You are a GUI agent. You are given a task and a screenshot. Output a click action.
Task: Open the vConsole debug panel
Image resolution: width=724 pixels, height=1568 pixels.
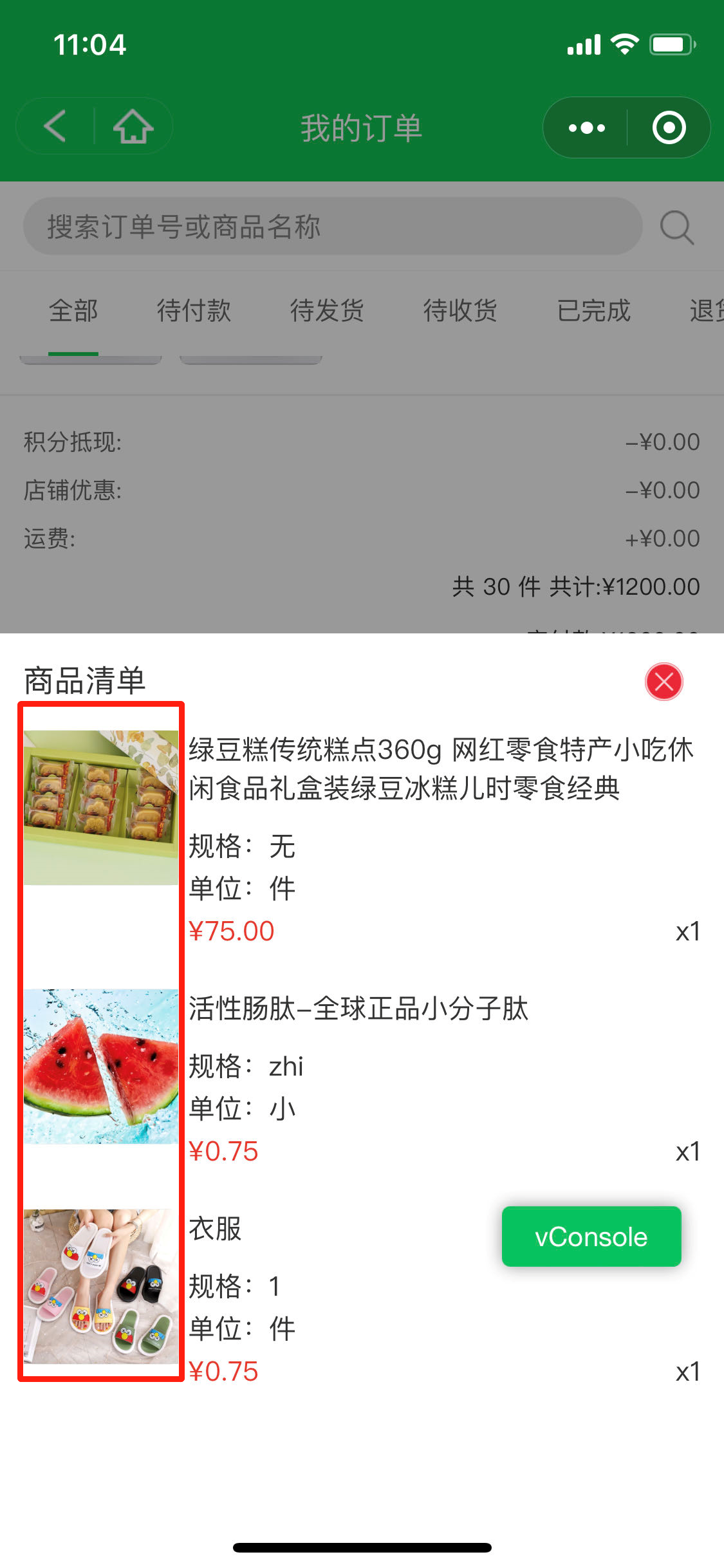591,1237
